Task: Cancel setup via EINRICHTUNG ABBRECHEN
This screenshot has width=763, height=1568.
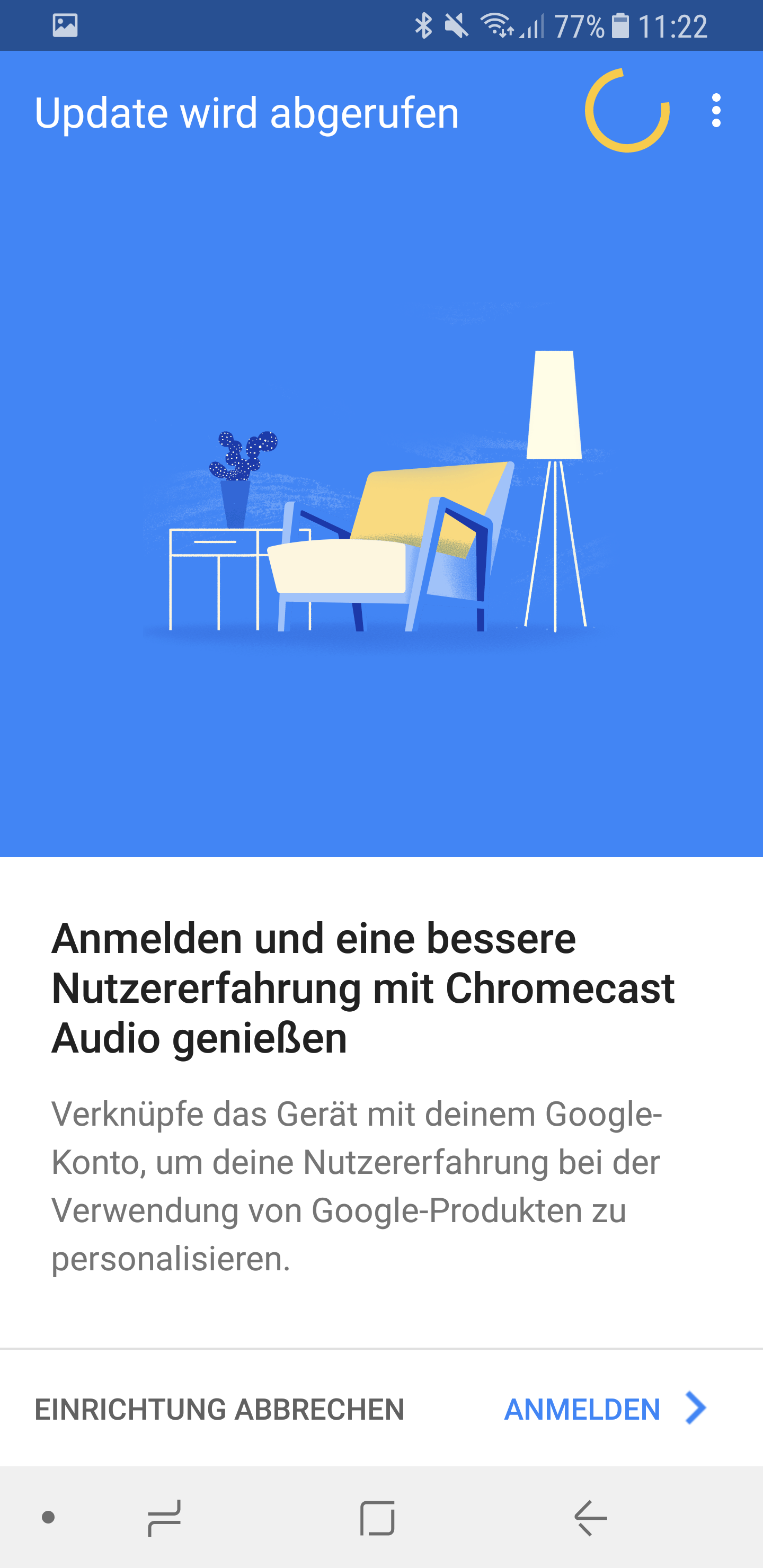Action: tap(219, 1409)
